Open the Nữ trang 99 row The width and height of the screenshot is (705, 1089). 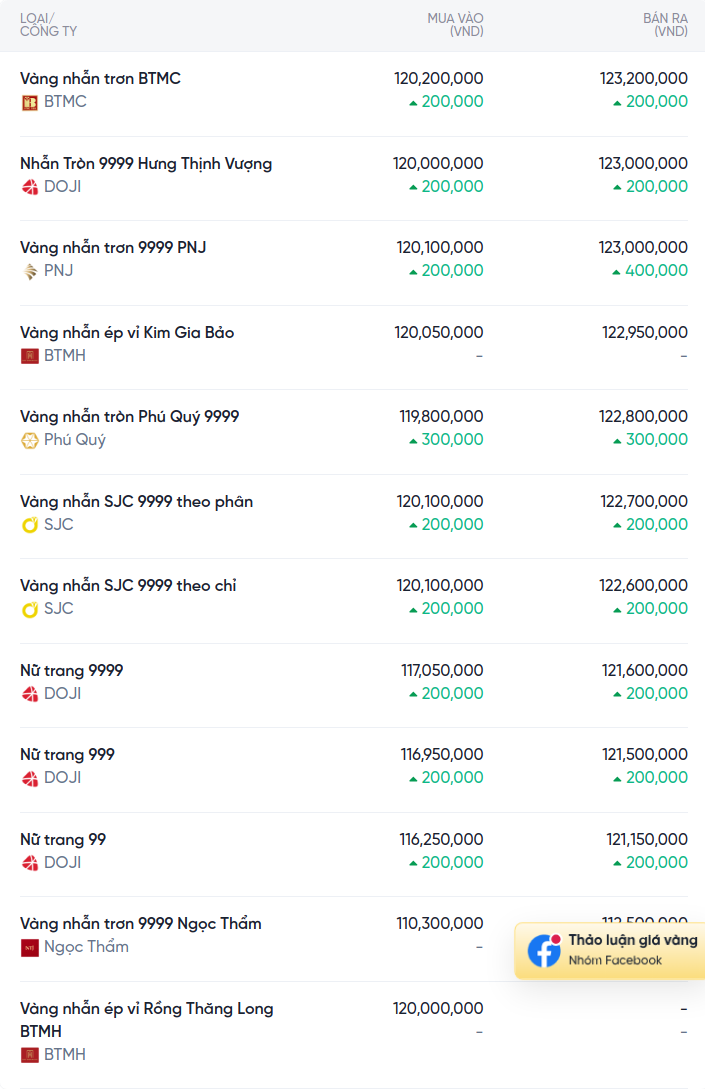click(63, 840)
